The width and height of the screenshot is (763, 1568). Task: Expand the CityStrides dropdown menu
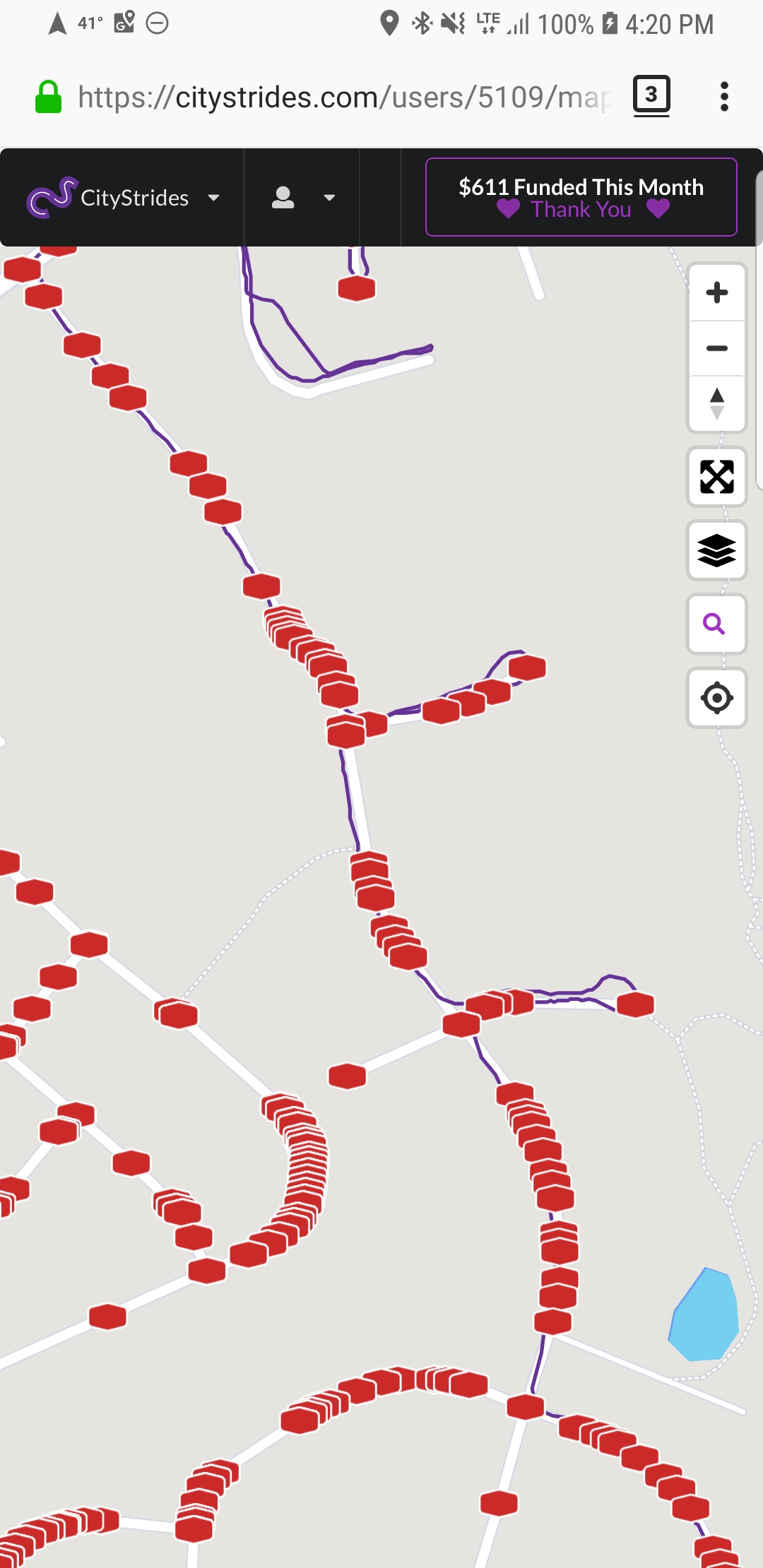pyautogui.click(x=124, y=198)
